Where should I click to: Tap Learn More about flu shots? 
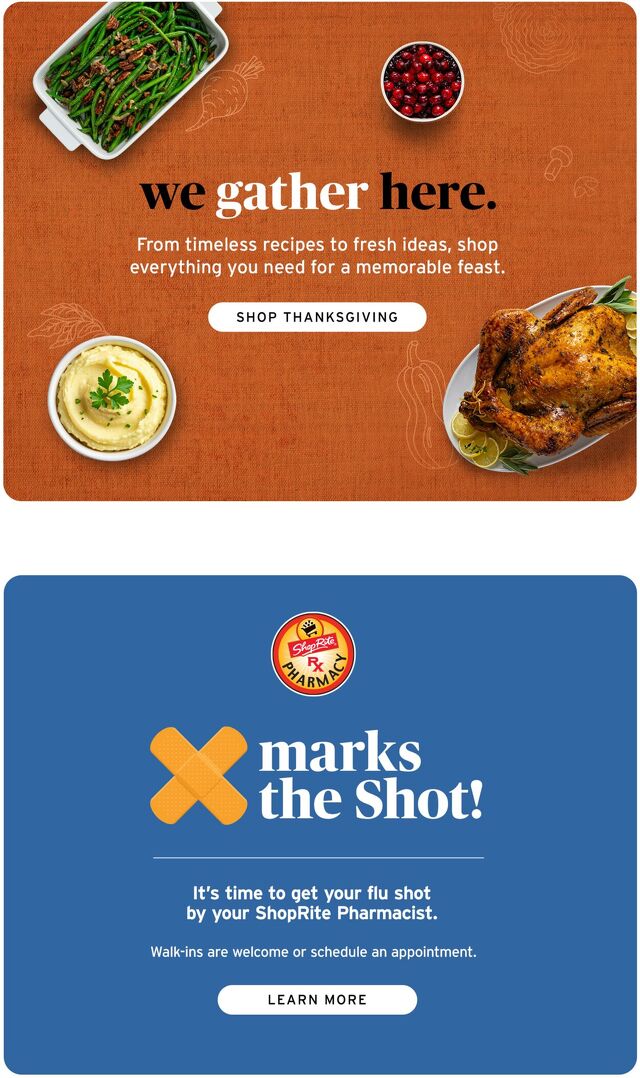point(317,999)
